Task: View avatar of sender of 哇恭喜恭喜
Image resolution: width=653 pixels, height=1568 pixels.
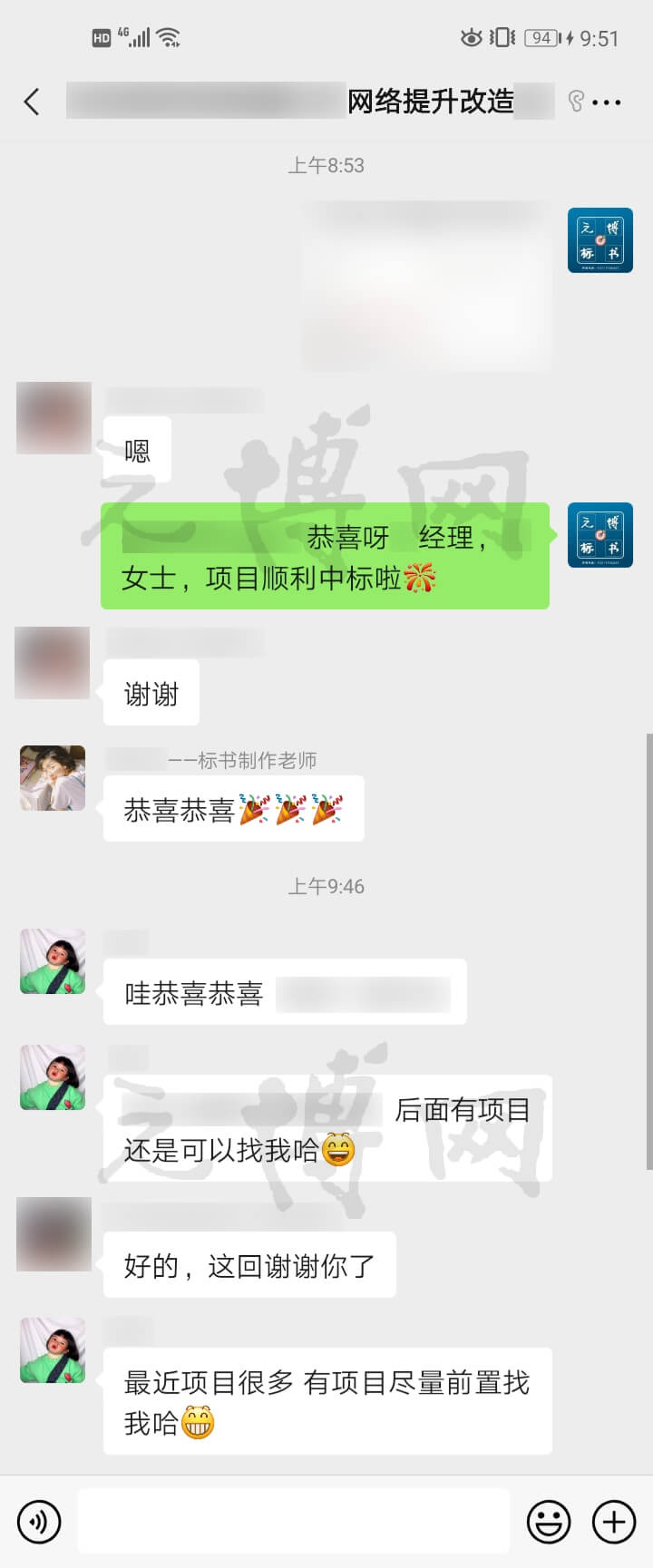Action: point(53,961)
